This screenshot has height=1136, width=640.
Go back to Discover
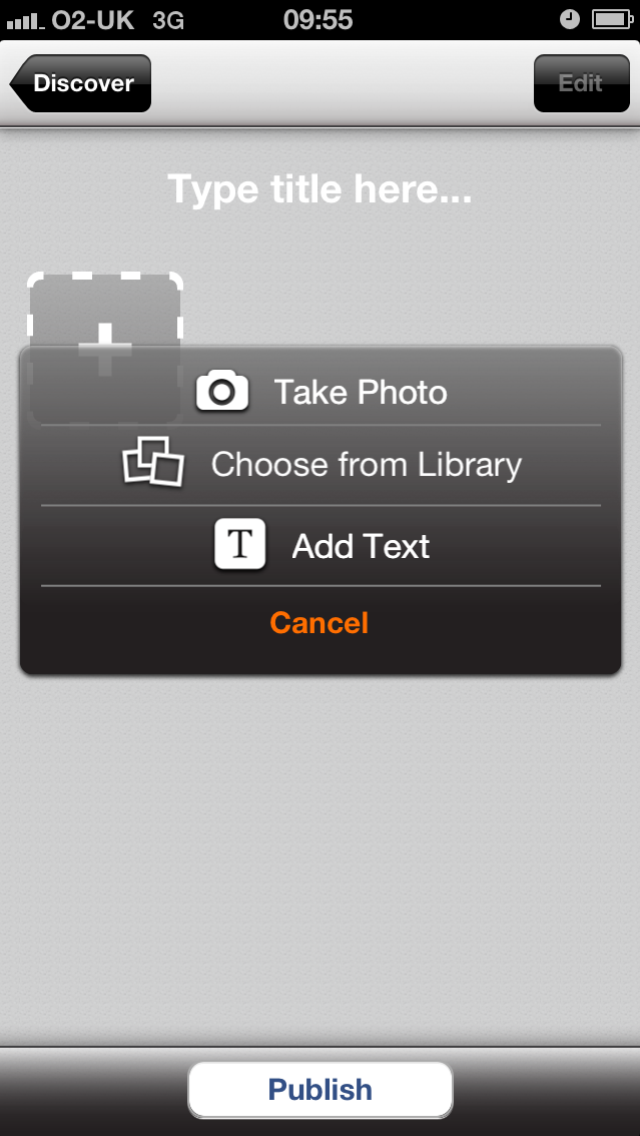pyautogui.click(x=82, y=83)
